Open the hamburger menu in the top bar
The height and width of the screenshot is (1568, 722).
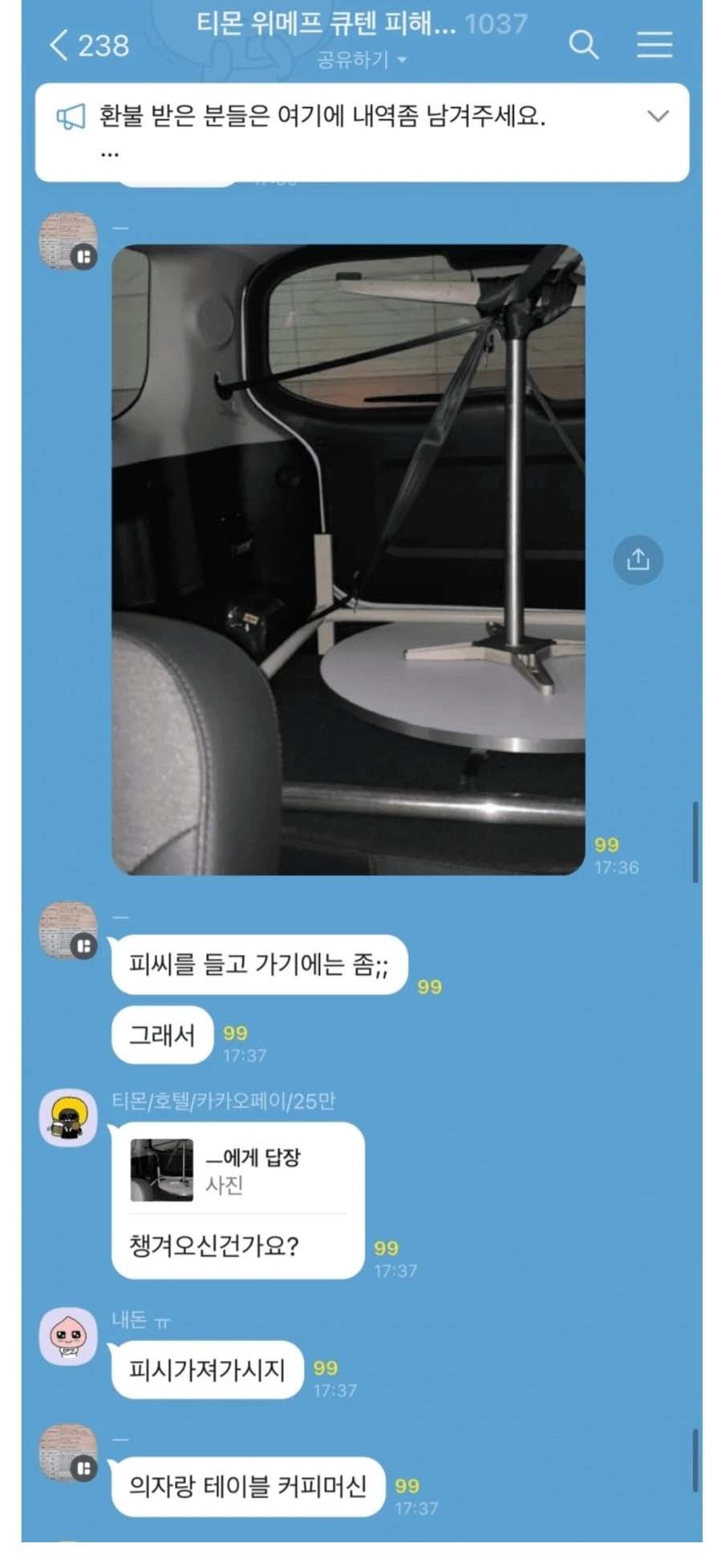654,46
